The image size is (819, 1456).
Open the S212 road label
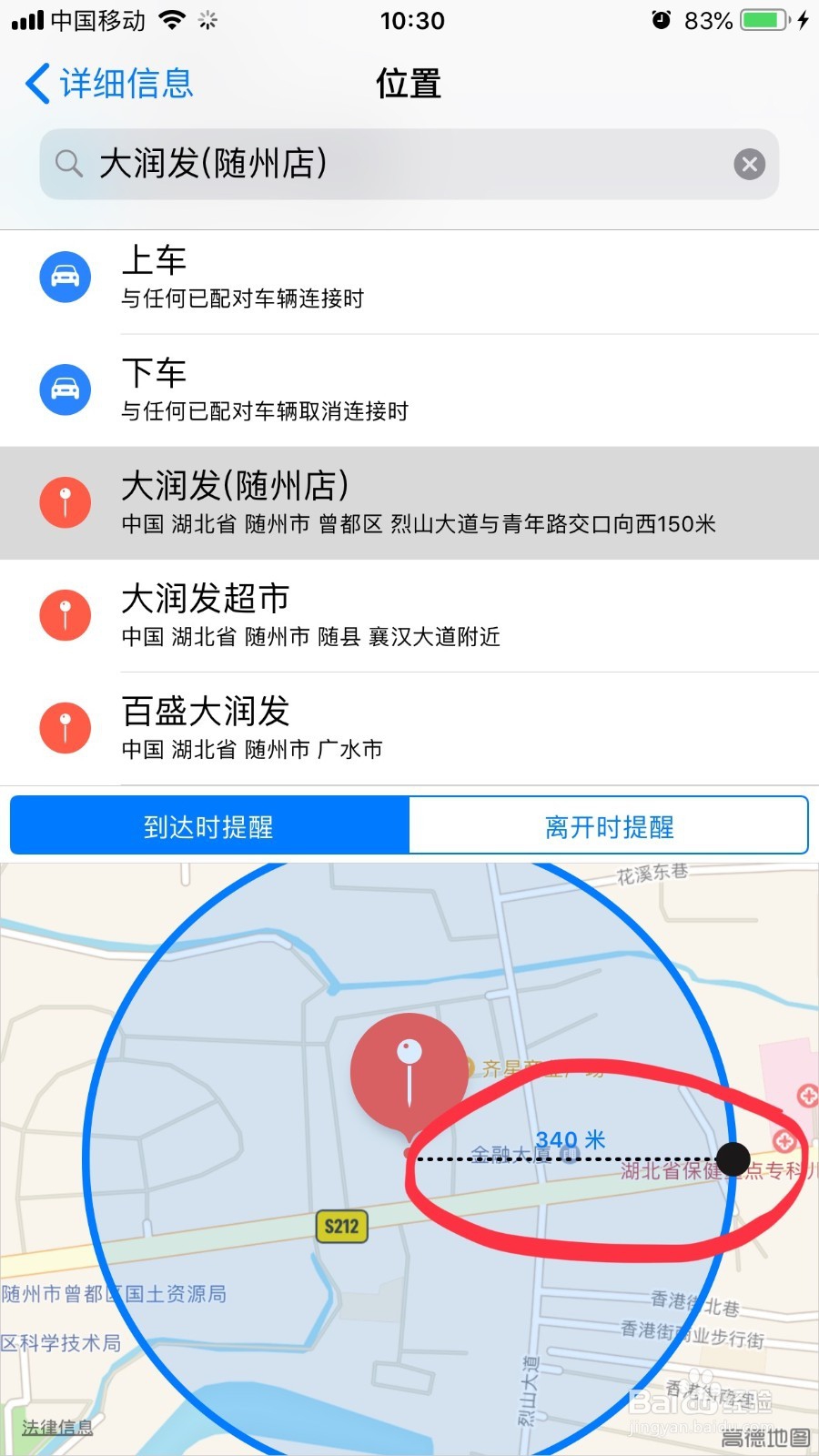(342, 1227)
